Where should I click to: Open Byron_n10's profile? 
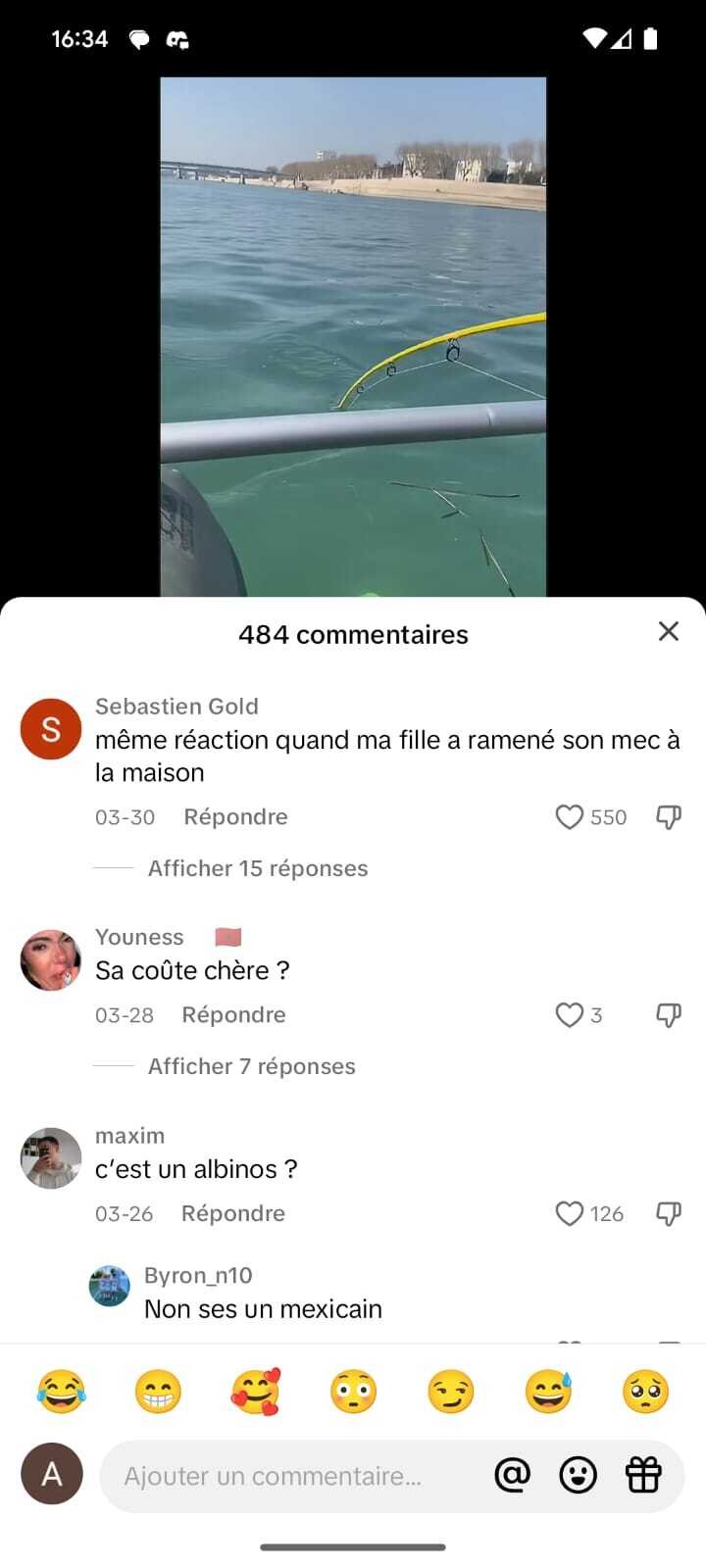(110, 1286)
